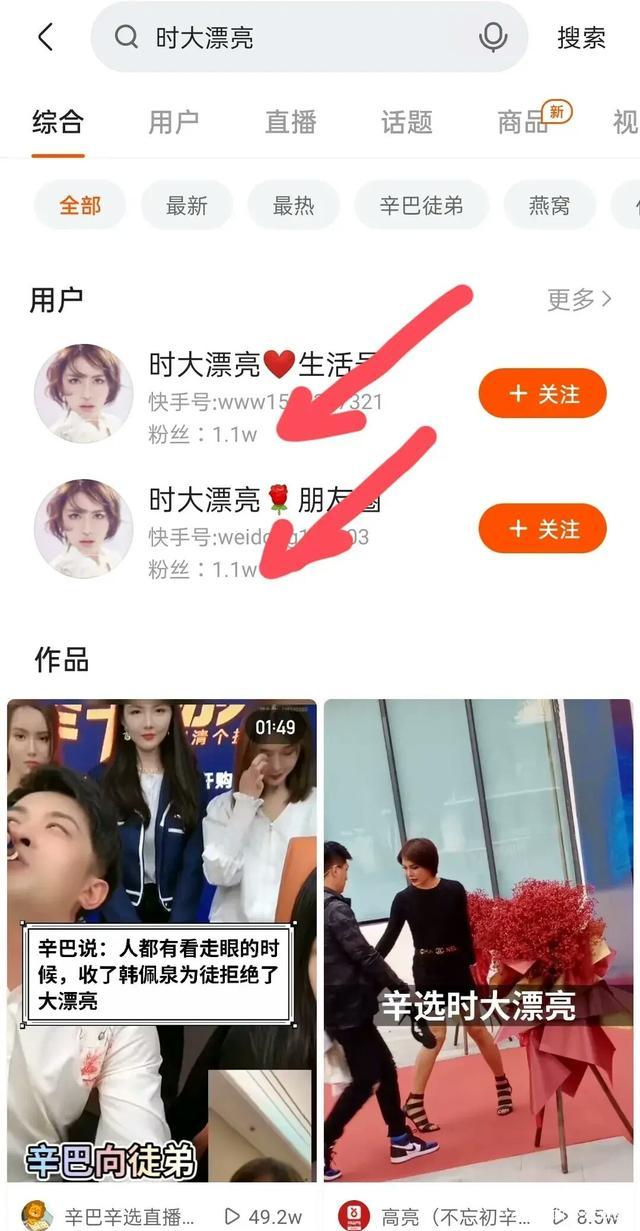This screenshot has width=640, height=1231.
Task: Switch to the 直播 tab
Action: [290, 122]
